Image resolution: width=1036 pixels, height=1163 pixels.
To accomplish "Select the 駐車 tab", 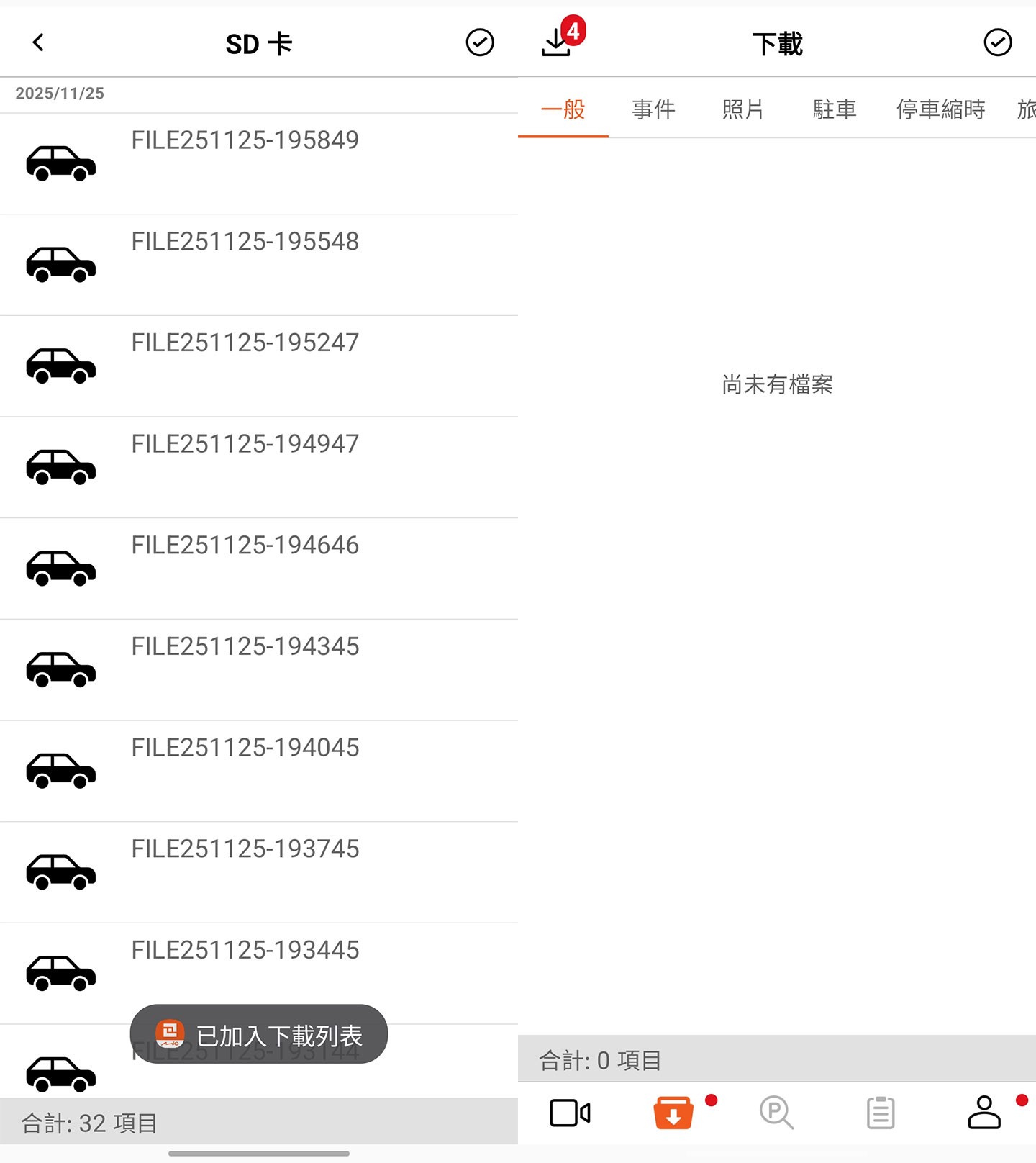I will tap(834, 109).
